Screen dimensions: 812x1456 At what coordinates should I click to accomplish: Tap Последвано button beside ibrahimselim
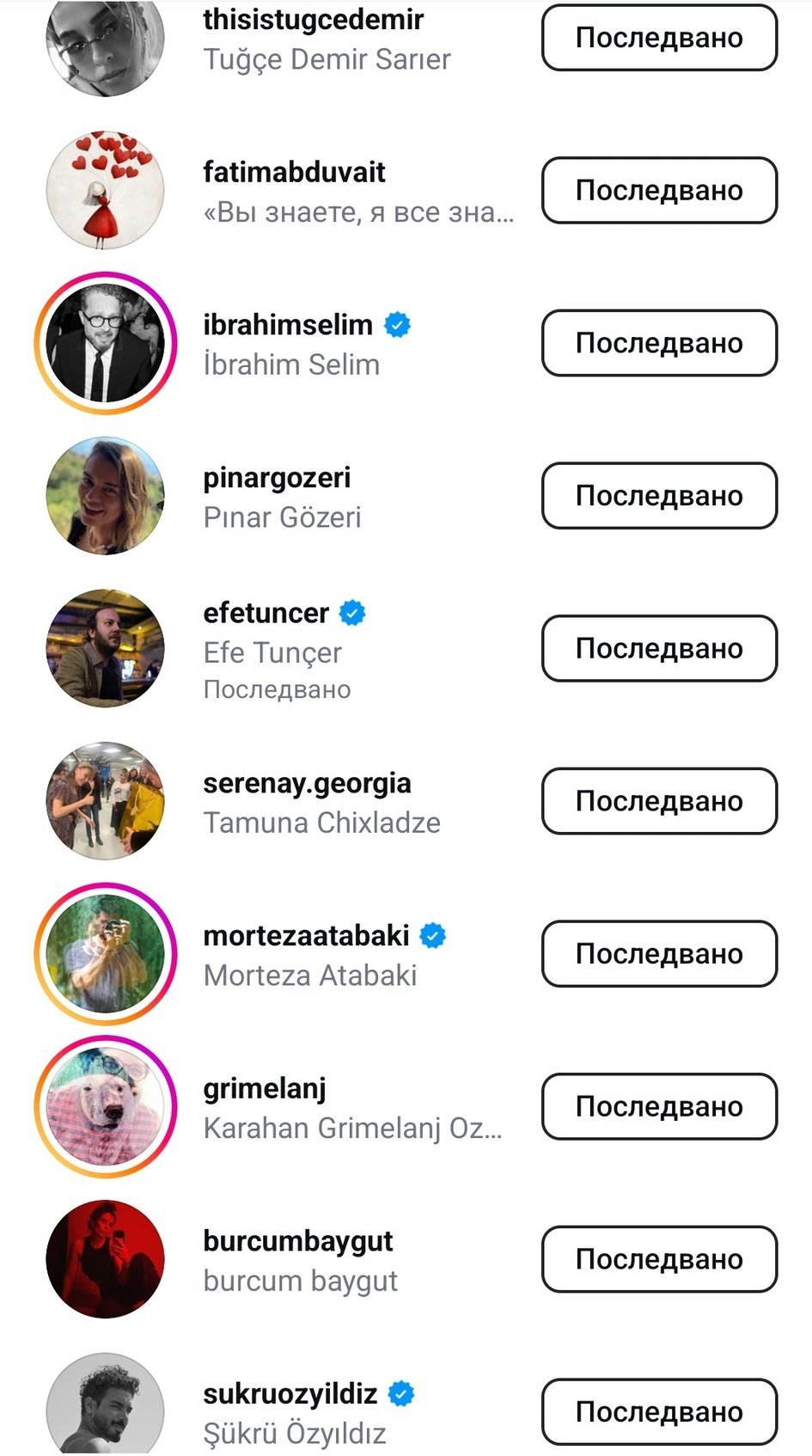[x=659, y=343]
